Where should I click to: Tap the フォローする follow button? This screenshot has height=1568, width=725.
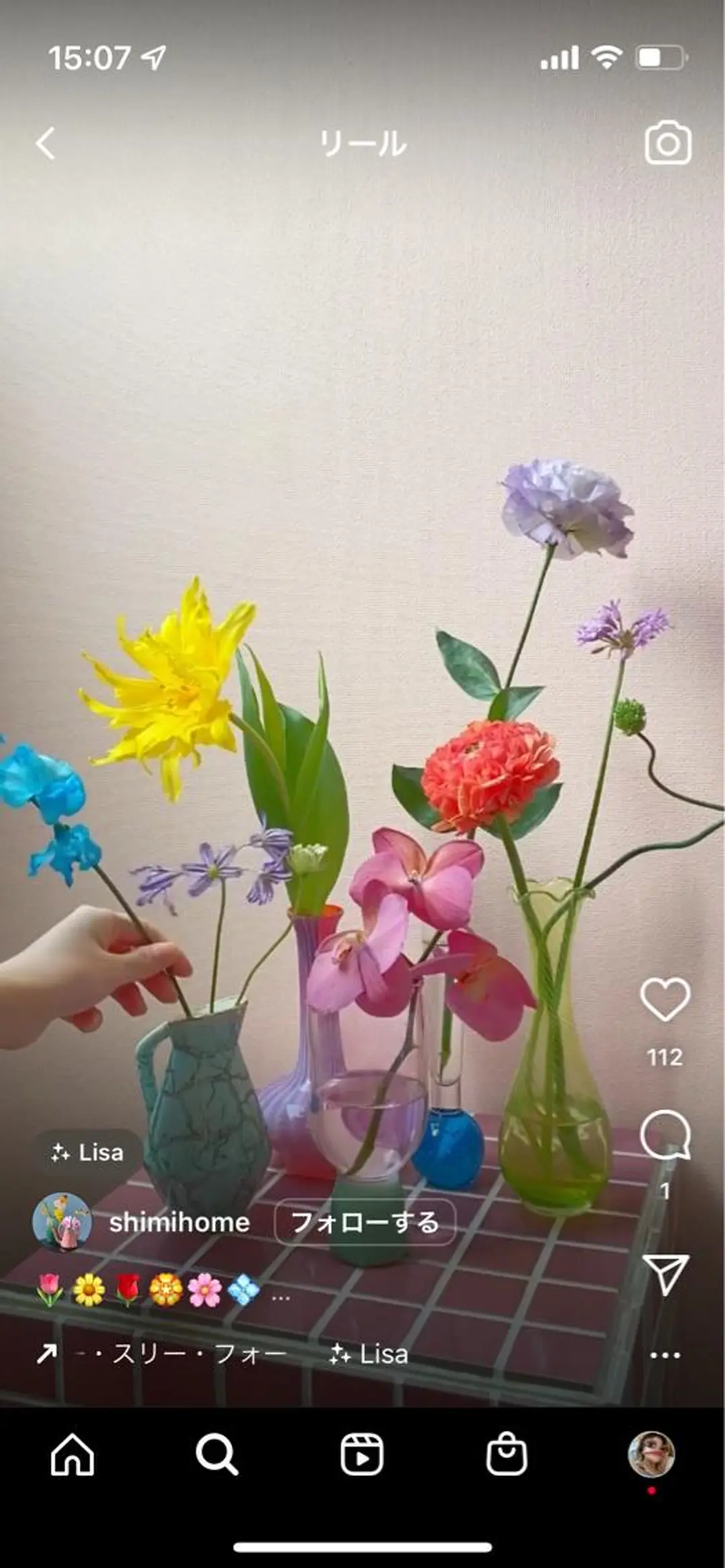tap(365, 1222)
